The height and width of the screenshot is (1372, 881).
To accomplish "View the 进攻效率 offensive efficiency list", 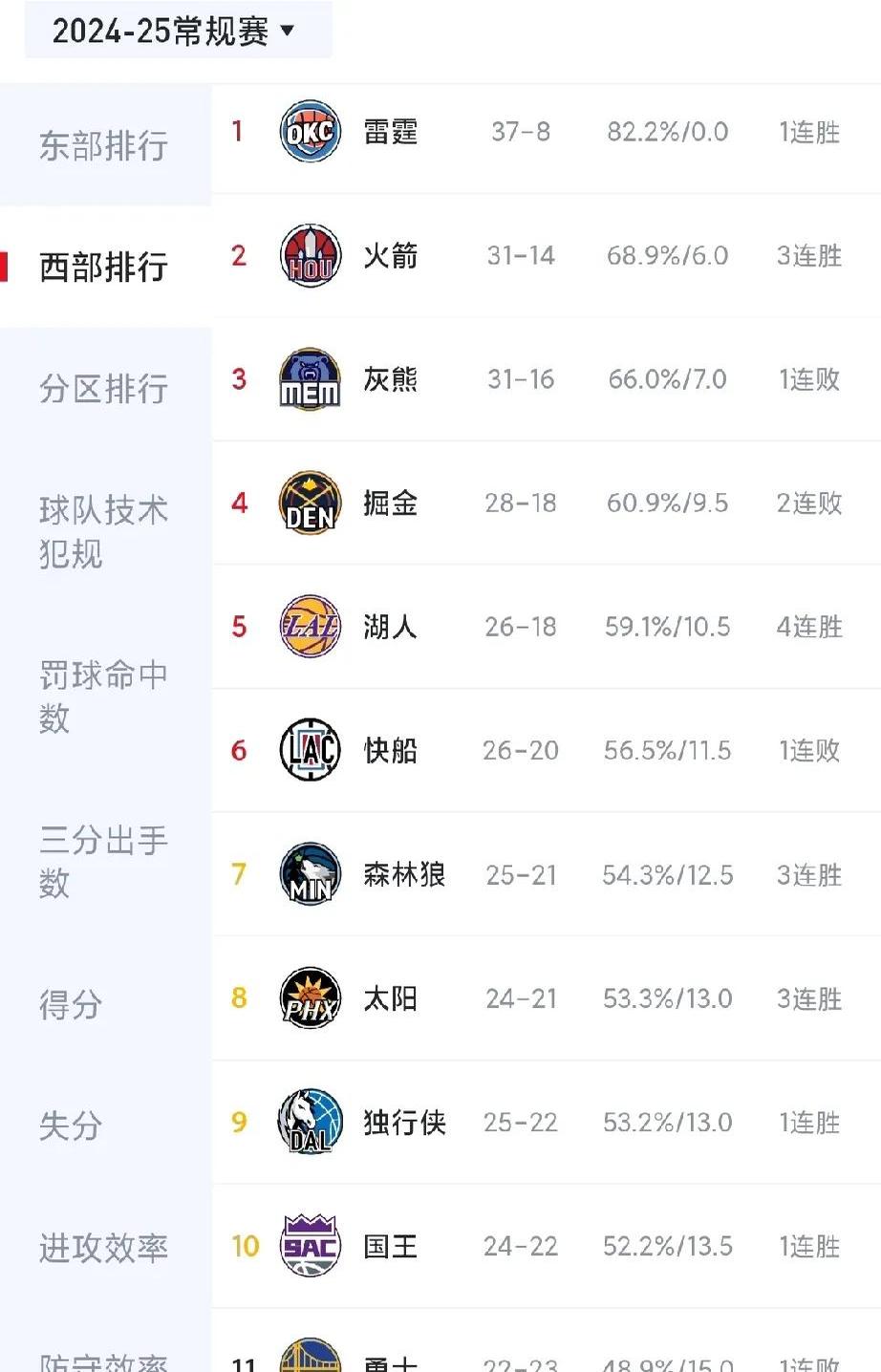I will pos(102,1248).
